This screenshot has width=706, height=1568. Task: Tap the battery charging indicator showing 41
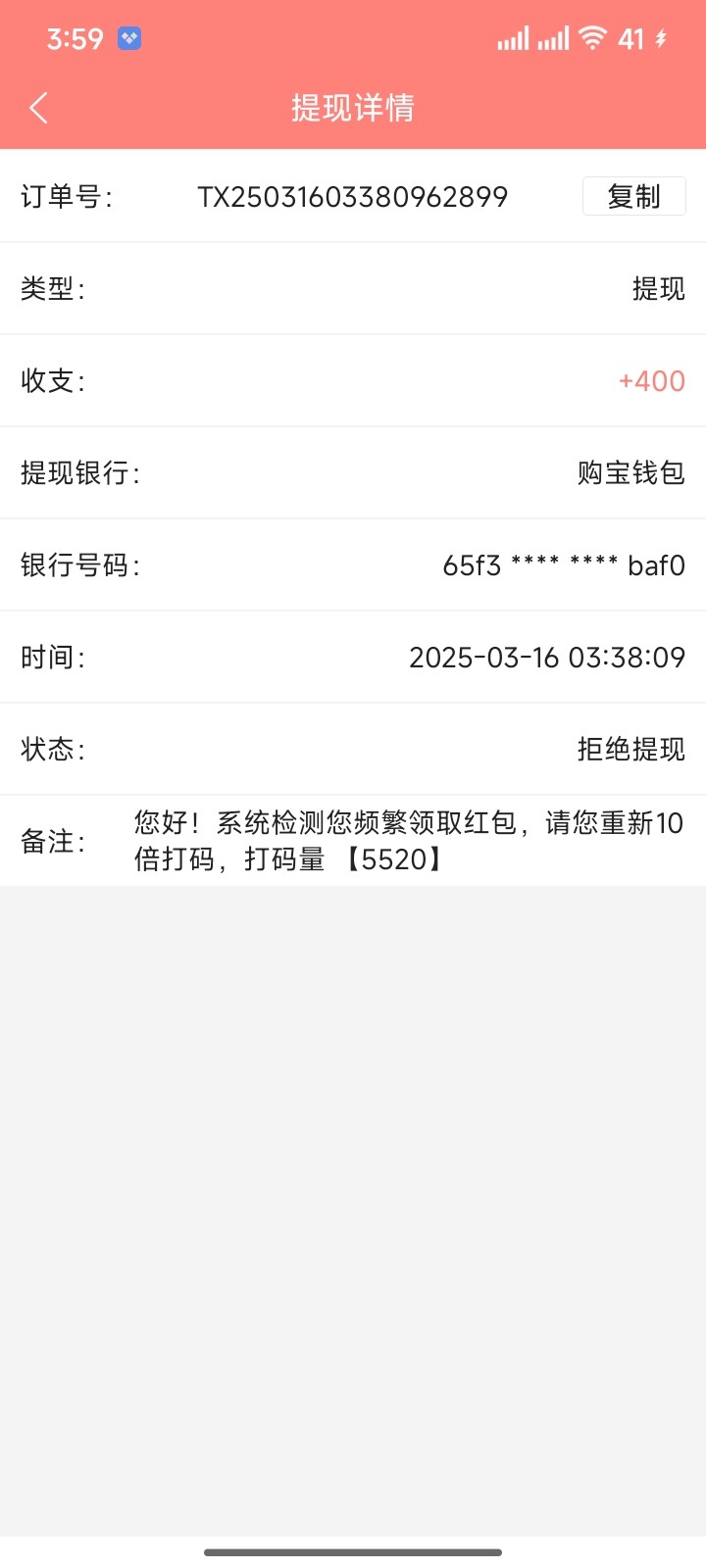pos(633,39)
